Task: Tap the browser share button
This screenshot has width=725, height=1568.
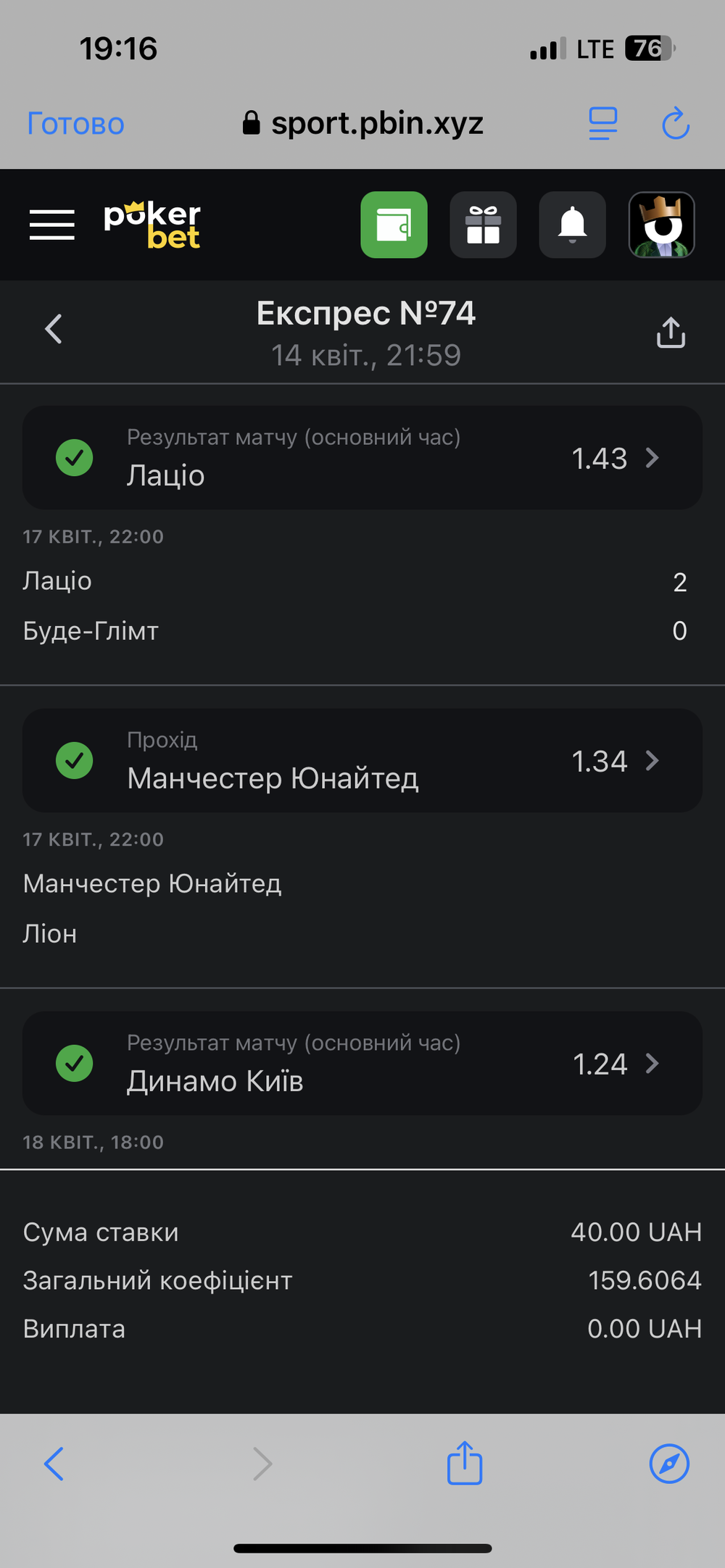Action: point(465,1463)
